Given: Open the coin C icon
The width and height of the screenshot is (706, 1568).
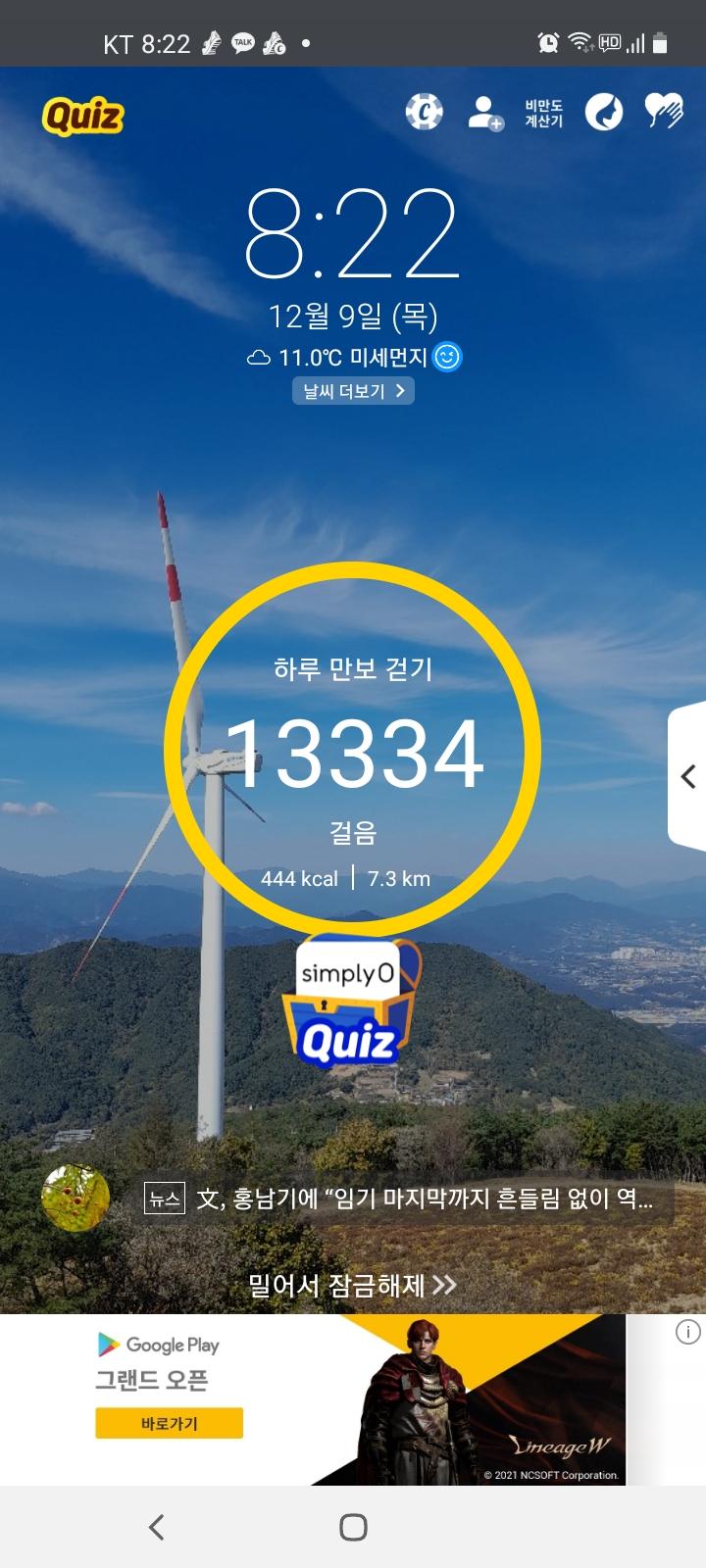Looking at the screenshot, I should (425, 113).
